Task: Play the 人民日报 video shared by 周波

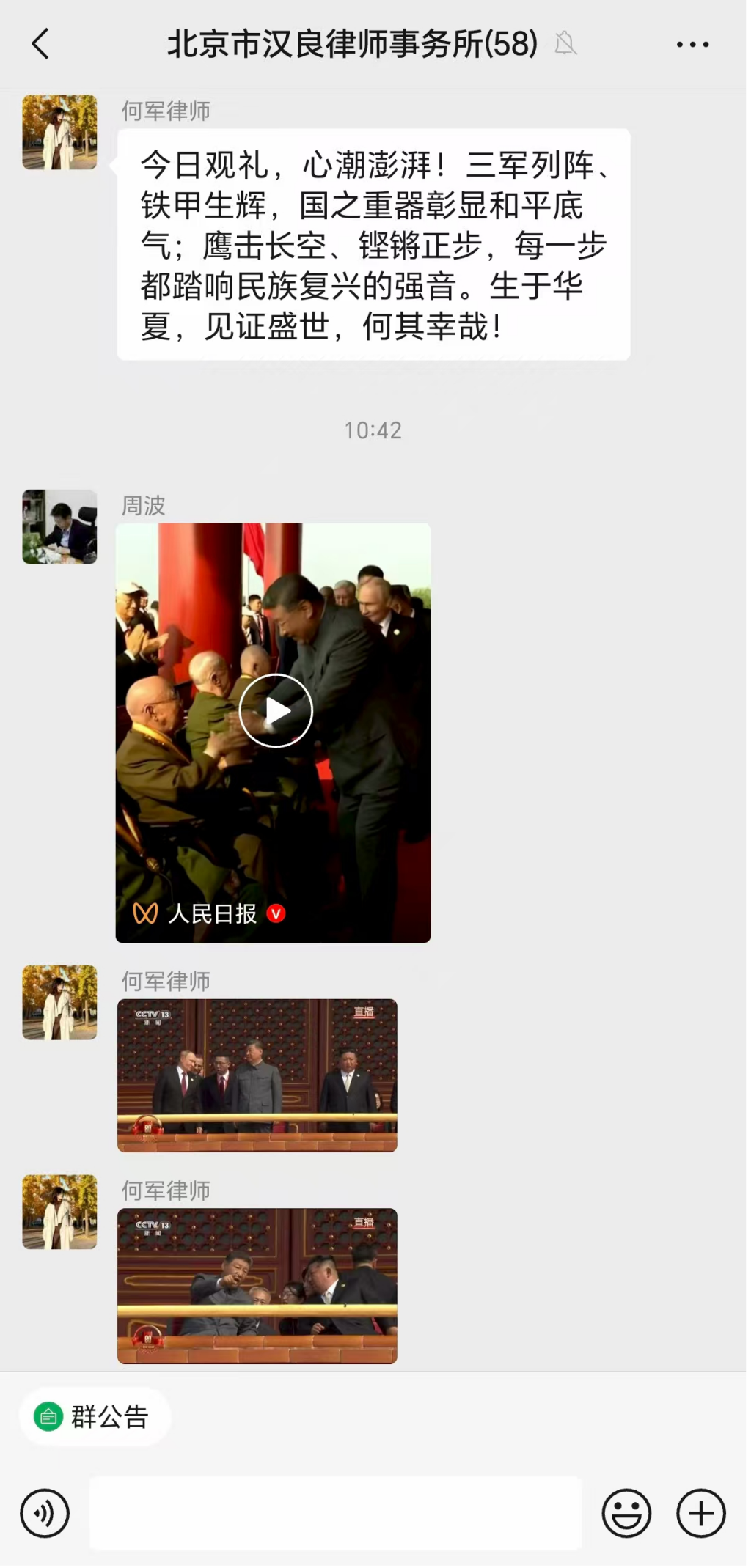Action: point(276,710)
